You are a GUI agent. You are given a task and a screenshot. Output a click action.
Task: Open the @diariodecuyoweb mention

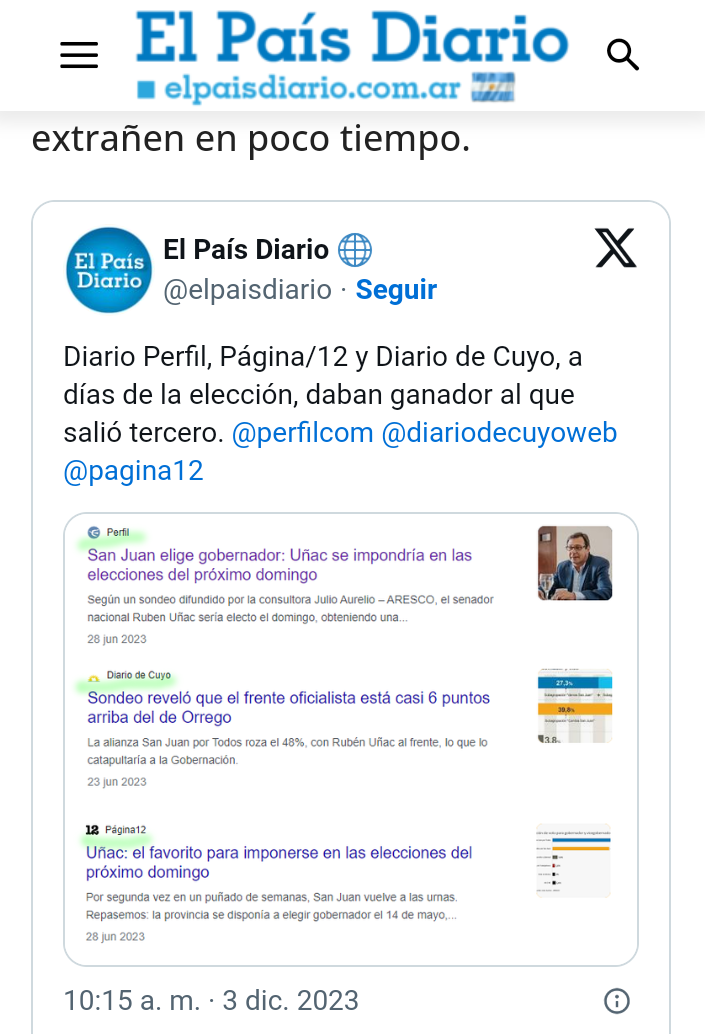click(x=499, y=433)
